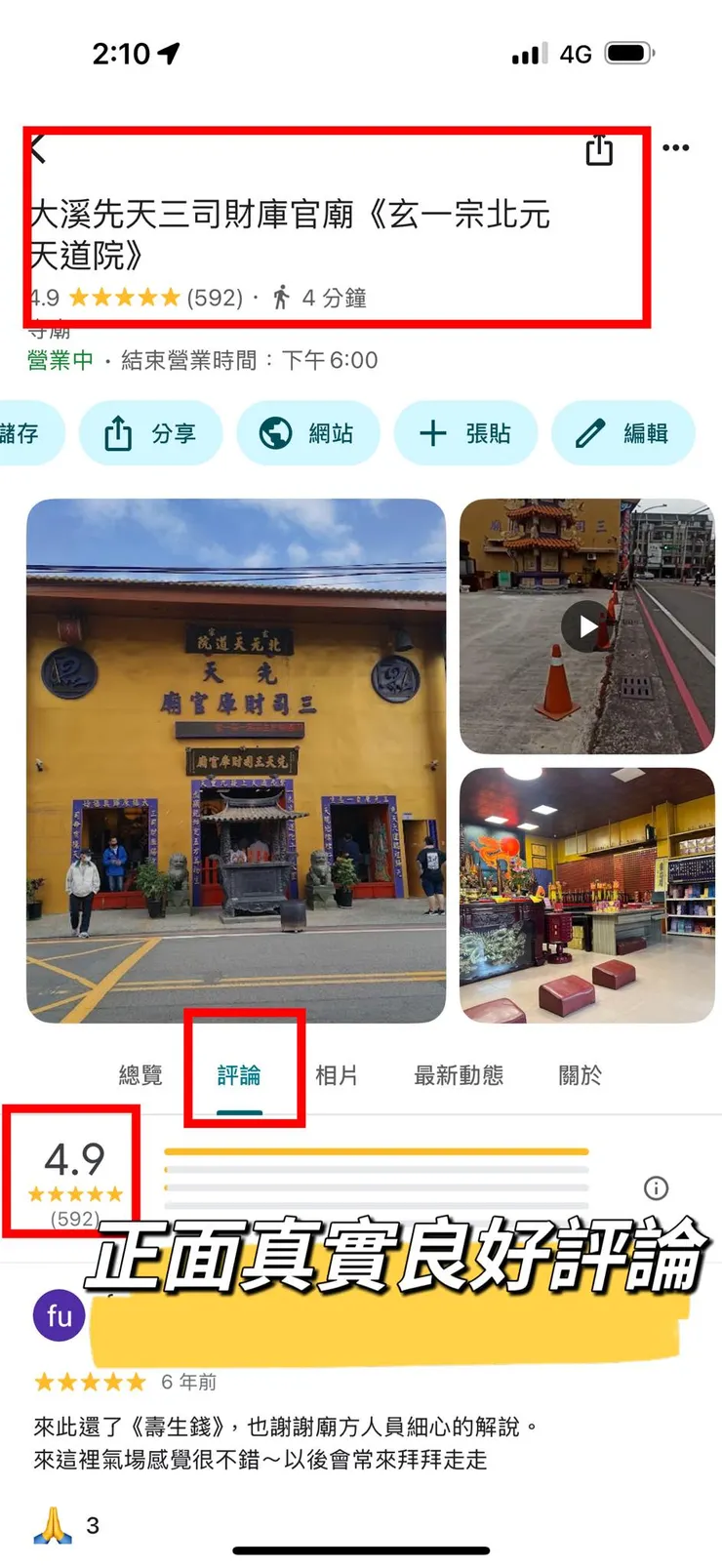Select the 編輯 chip

point(622,433)
